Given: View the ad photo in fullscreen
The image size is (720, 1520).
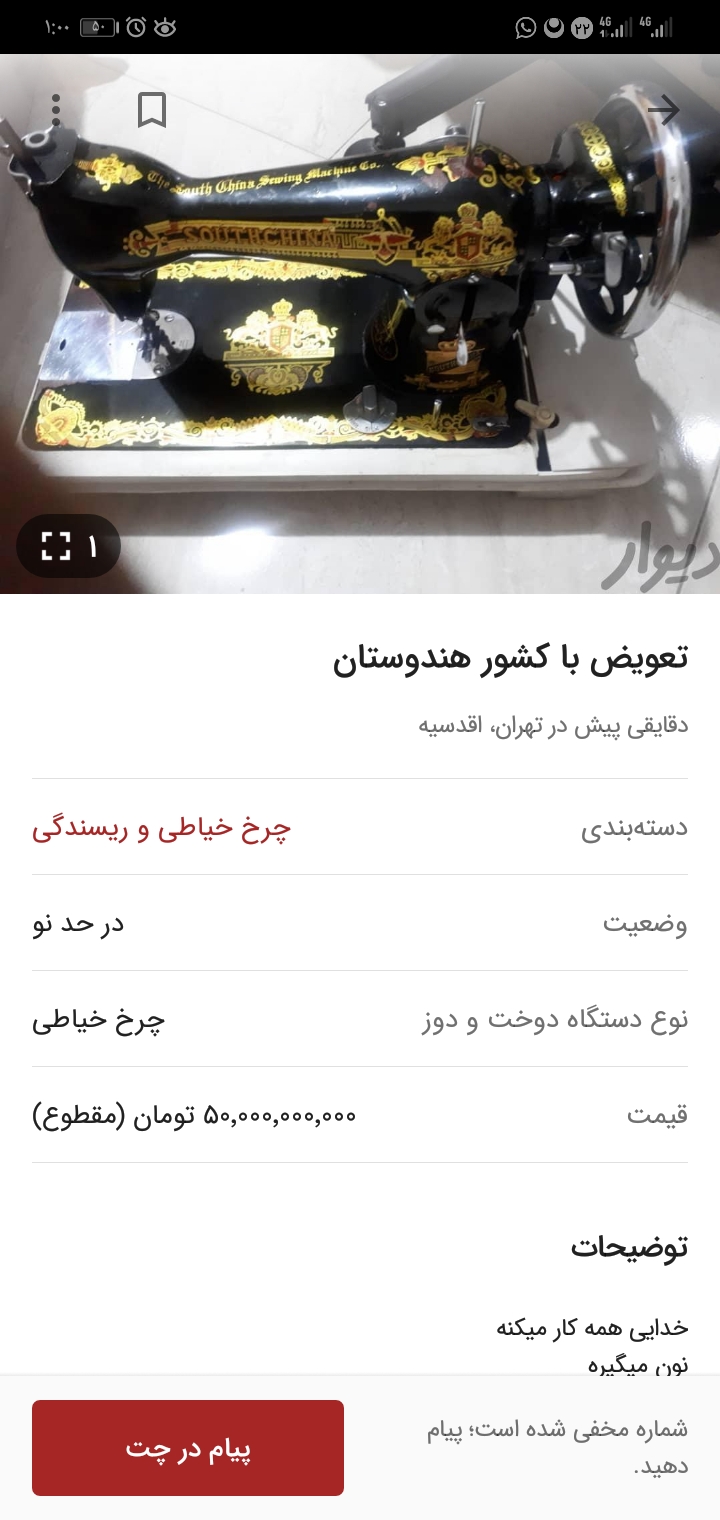Looking at the screenshot, I should (x=68, y=546).
